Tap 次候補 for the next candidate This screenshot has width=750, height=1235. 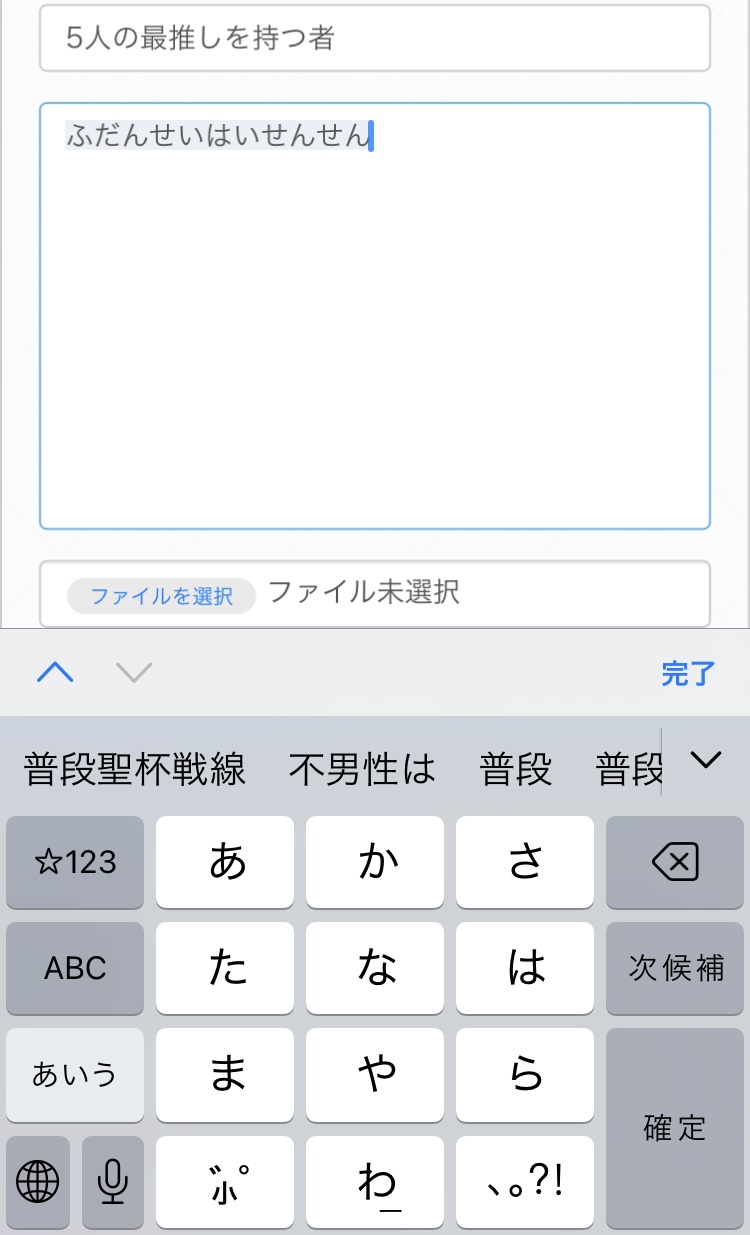[x=675, y=968]
